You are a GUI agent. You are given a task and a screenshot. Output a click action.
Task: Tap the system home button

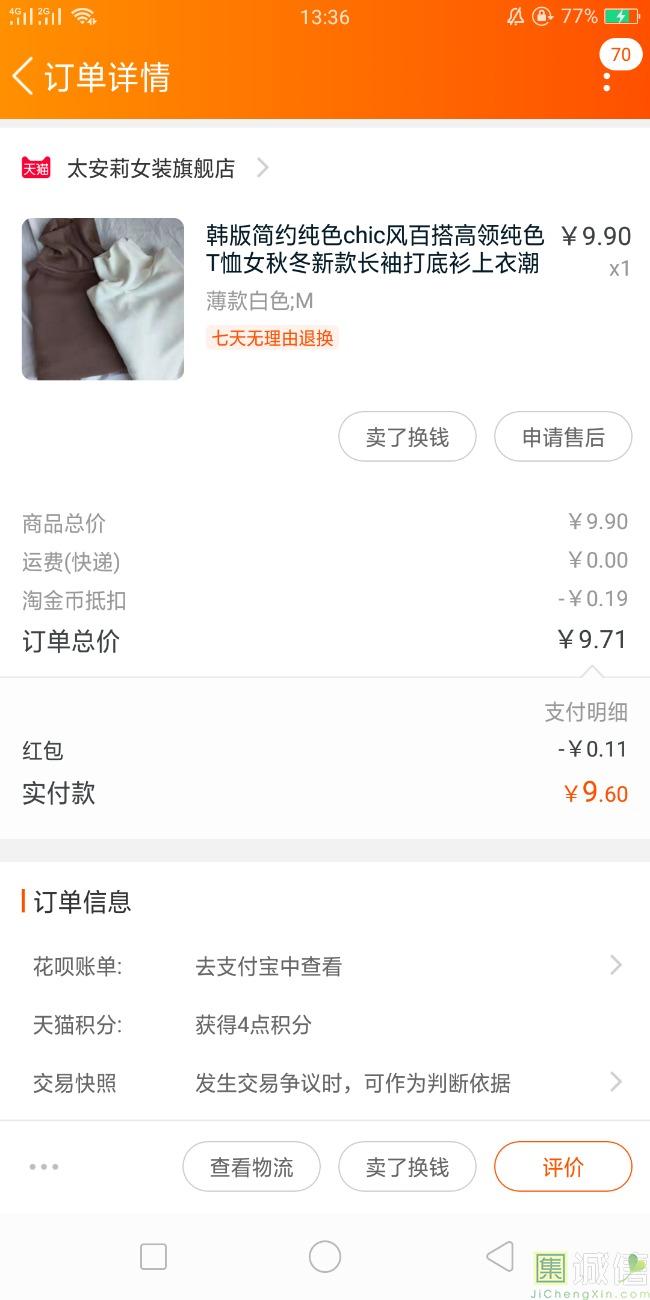325,1256
